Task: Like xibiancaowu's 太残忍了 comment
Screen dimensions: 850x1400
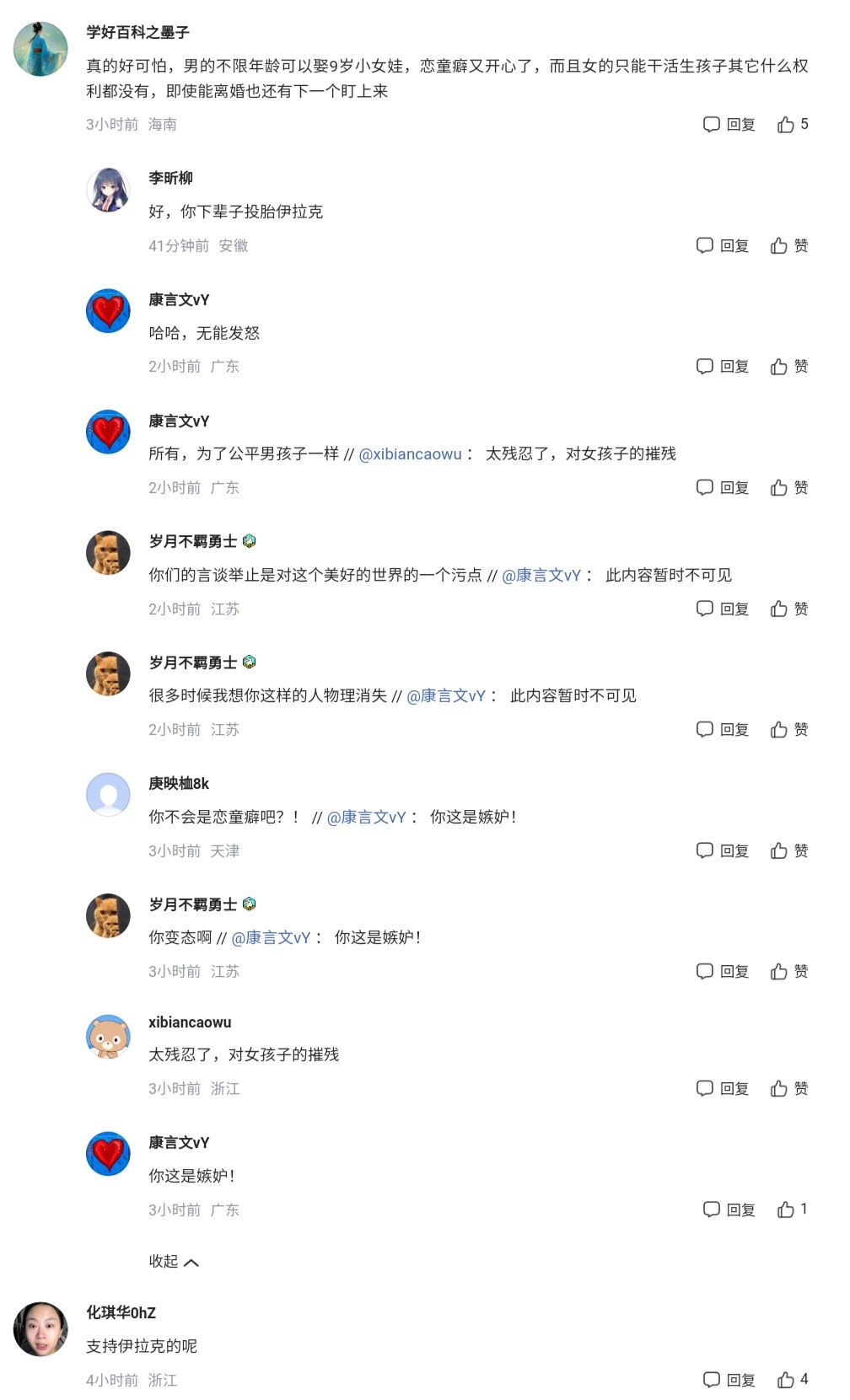Action: click(788, 1089)
